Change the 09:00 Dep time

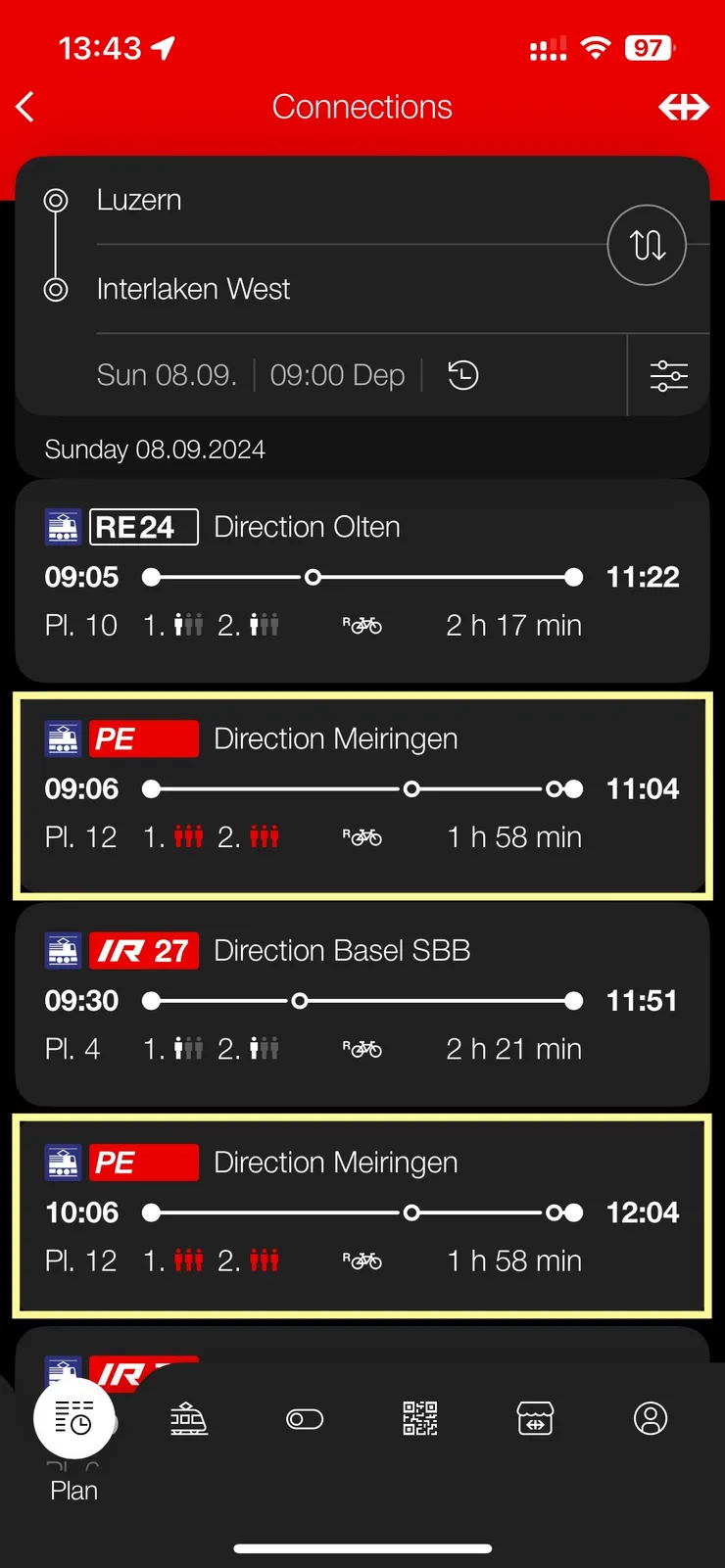(337, 375)
